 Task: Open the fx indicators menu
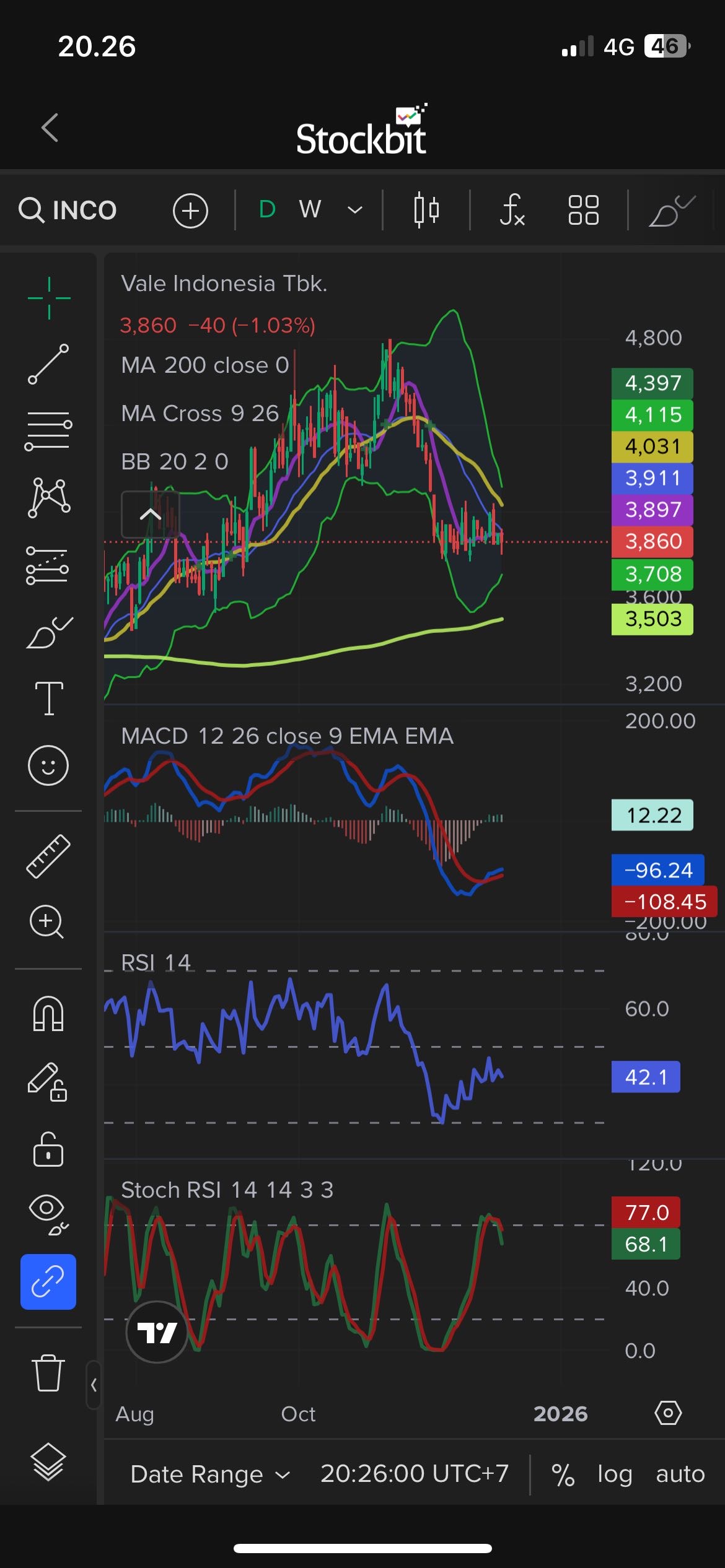[512, 210]
